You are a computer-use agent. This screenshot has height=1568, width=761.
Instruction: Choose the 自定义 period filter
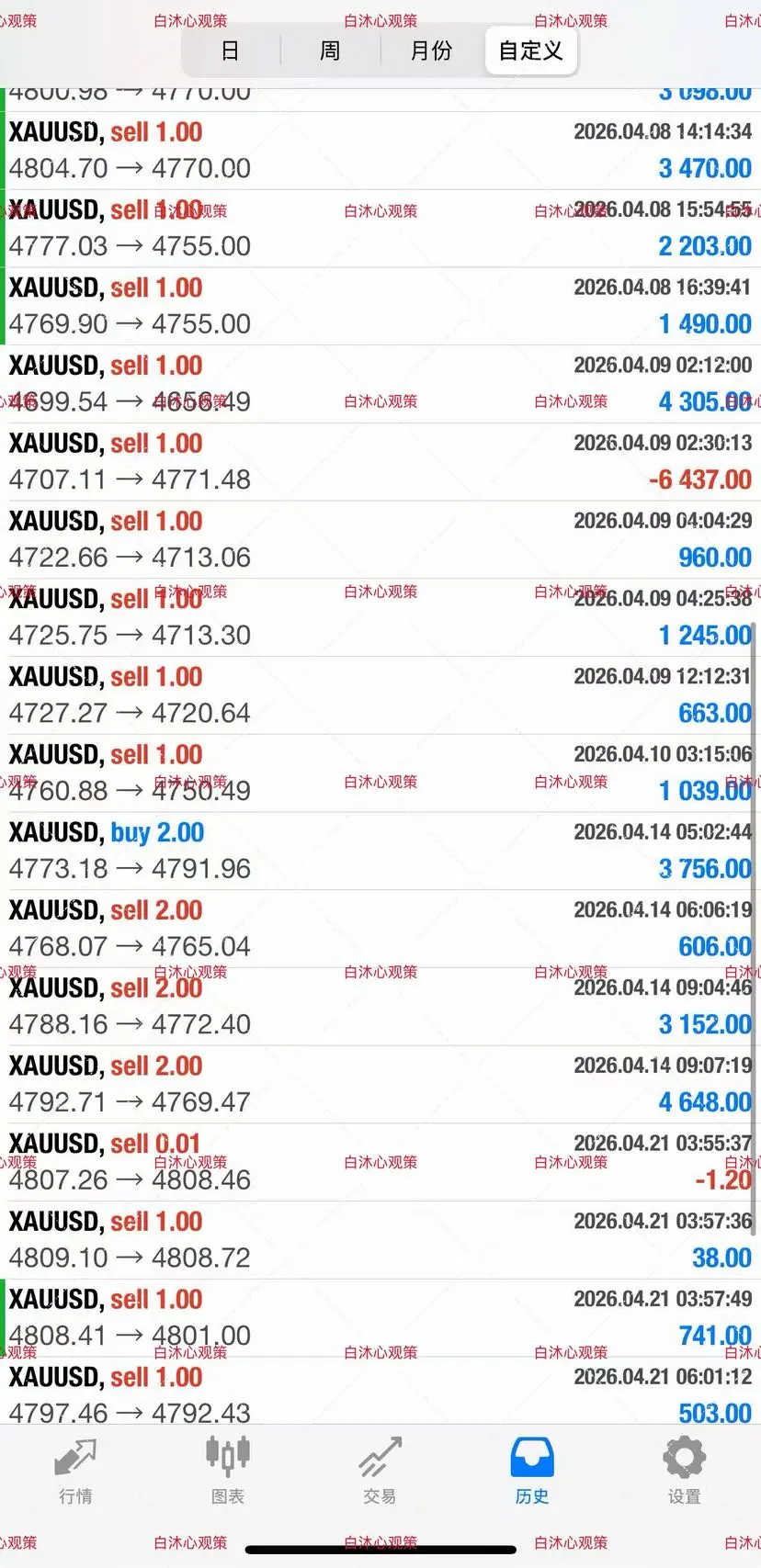[x=530, y=51]
